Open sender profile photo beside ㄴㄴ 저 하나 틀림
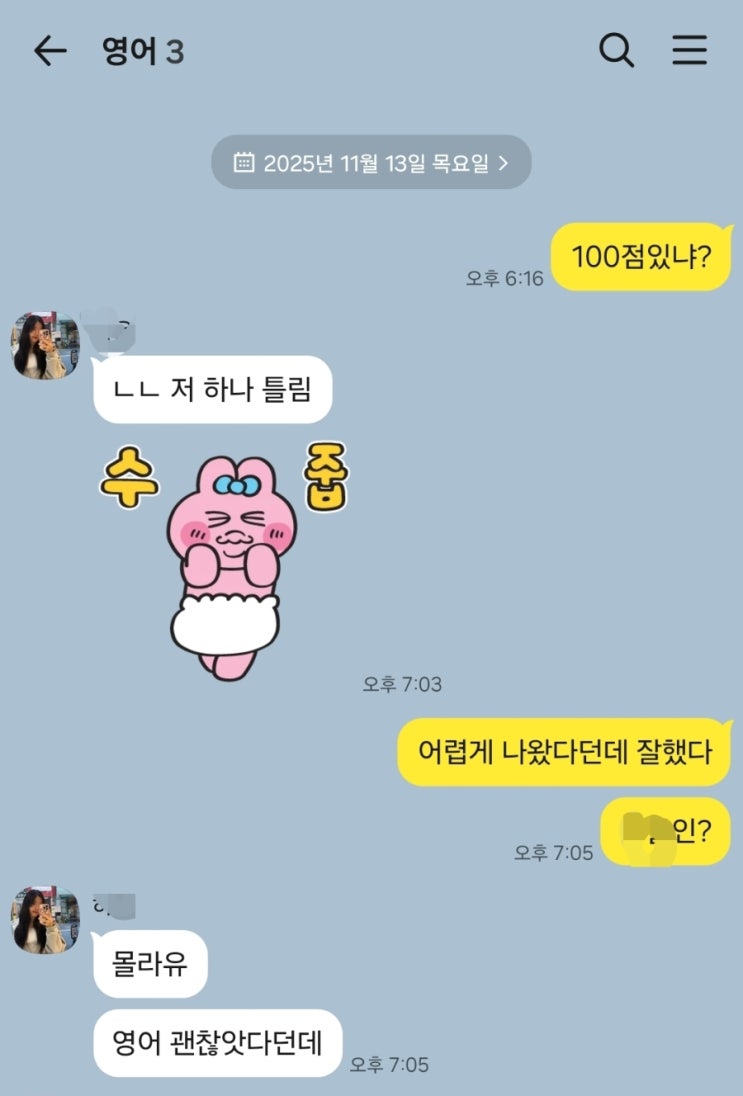 click(x=45, y=345)
